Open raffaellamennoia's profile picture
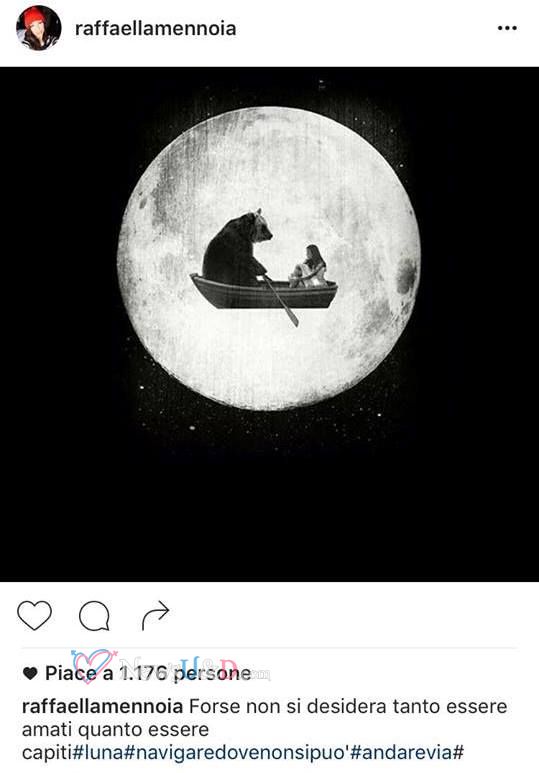Image resolution: width=539 pixels, height=773 pixels. [x=38, y=28]
